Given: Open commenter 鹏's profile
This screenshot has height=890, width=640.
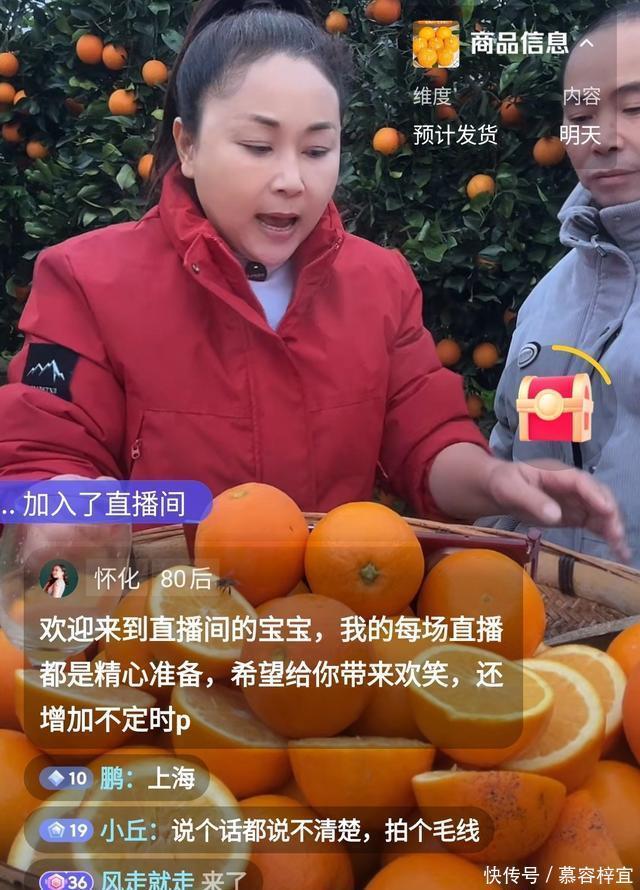Looking at the screenshot, I should [x=116, y=778].
